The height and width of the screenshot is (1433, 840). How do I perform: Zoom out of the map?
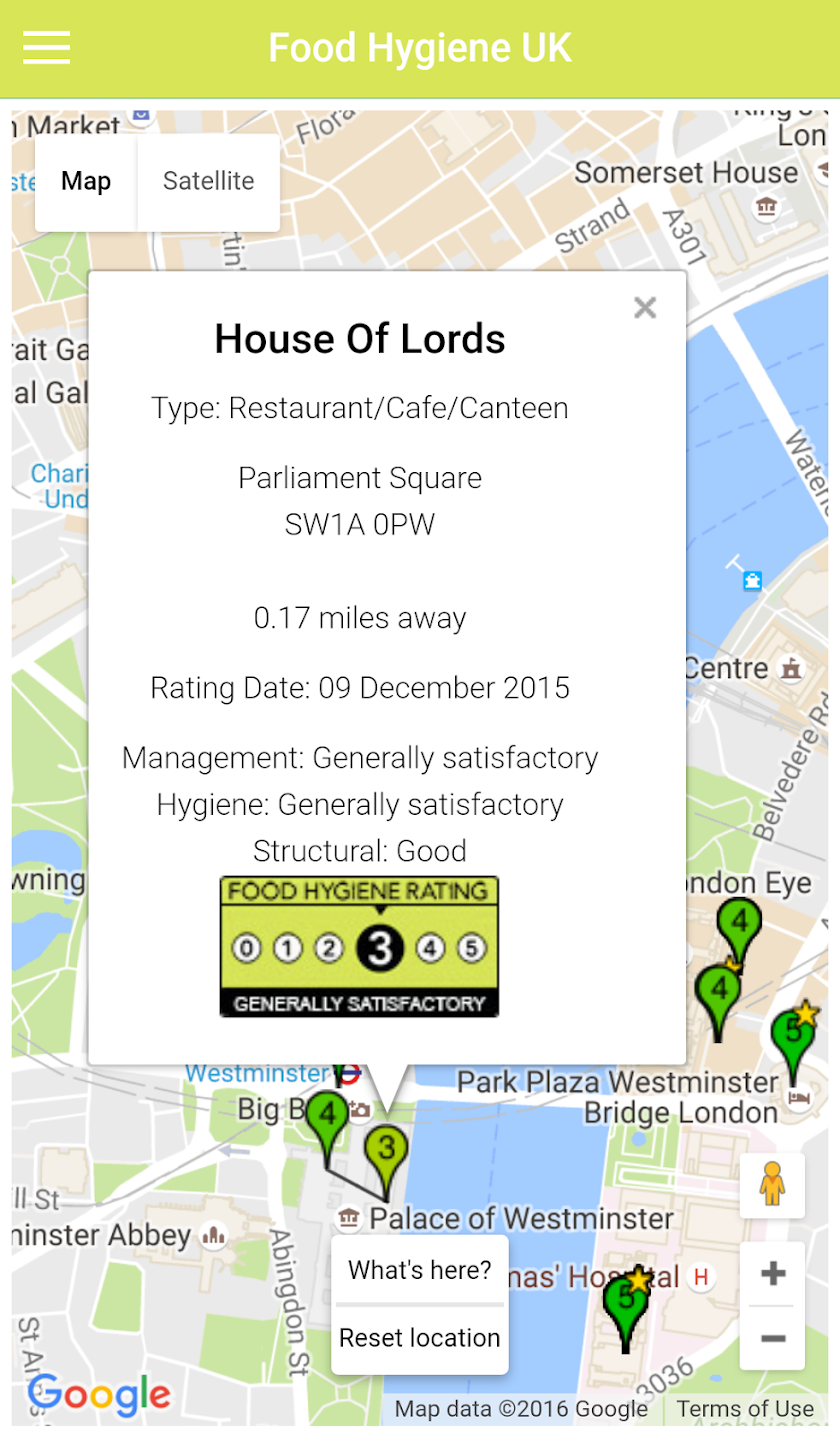click(x=772, y=1338)
